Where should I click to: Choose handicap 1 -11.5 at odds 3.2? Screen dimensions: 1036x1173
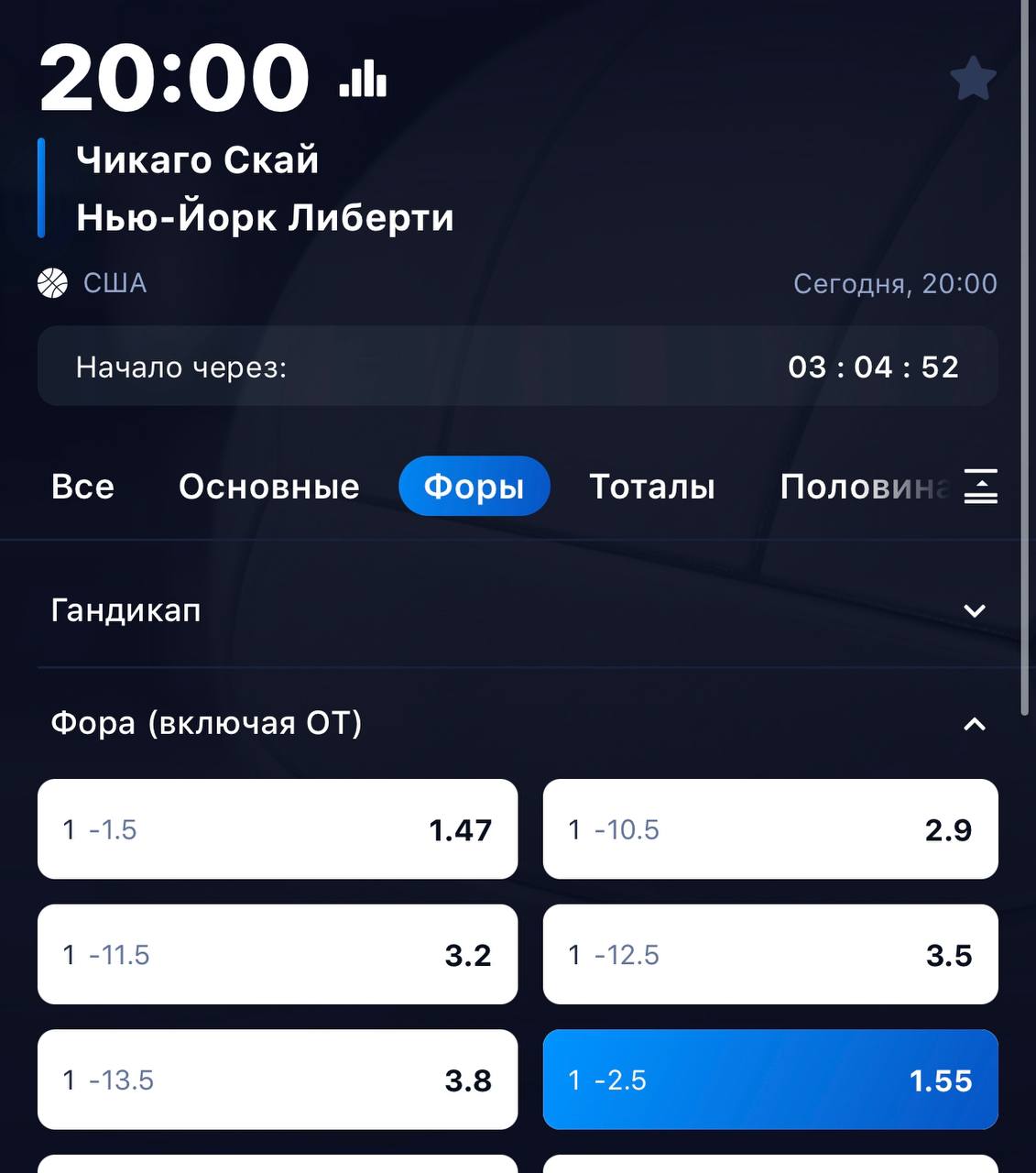coord(277,955)
